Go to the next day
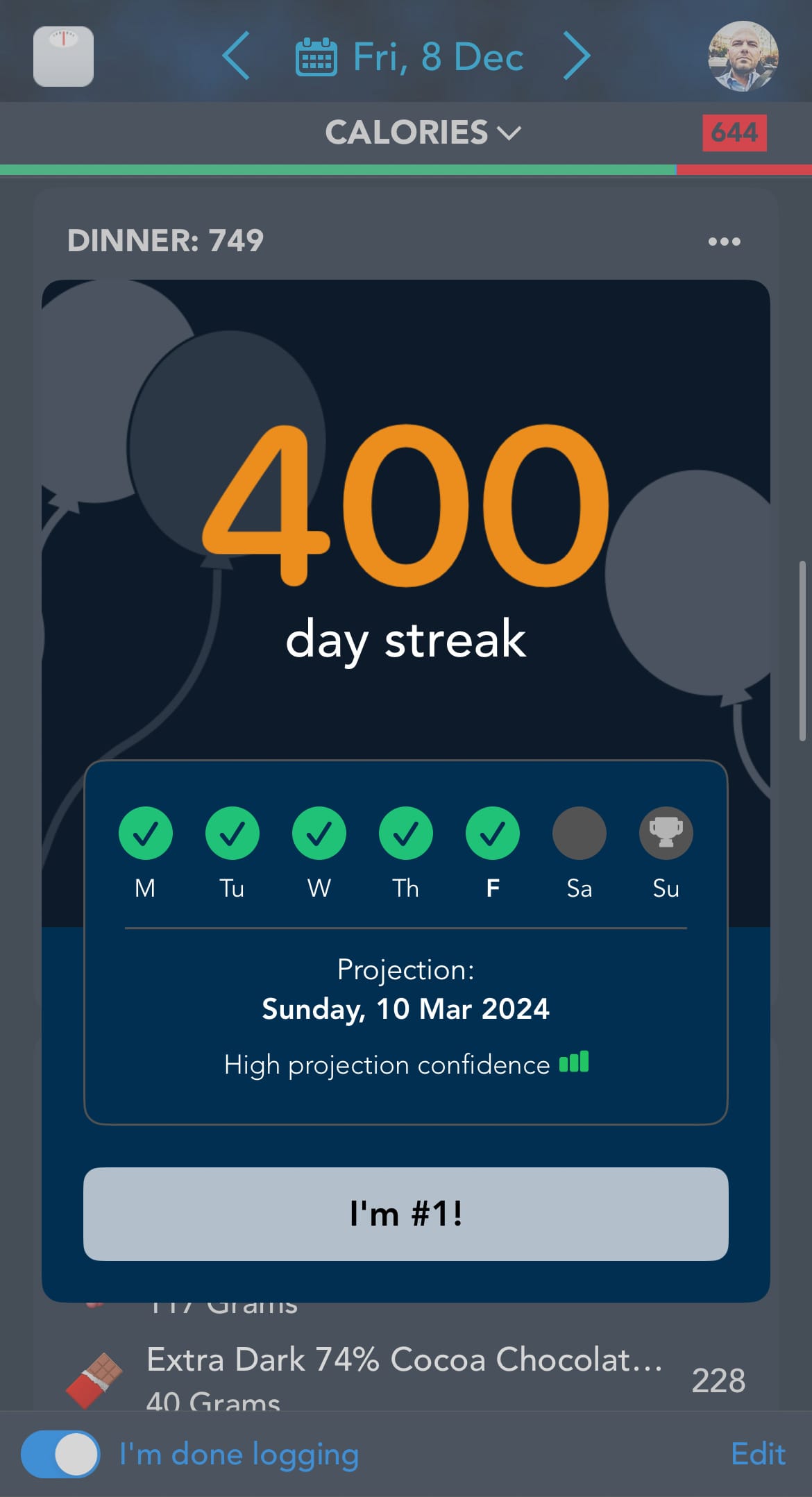The width and height of the screenshot is (812, 1497). point(576,56)
